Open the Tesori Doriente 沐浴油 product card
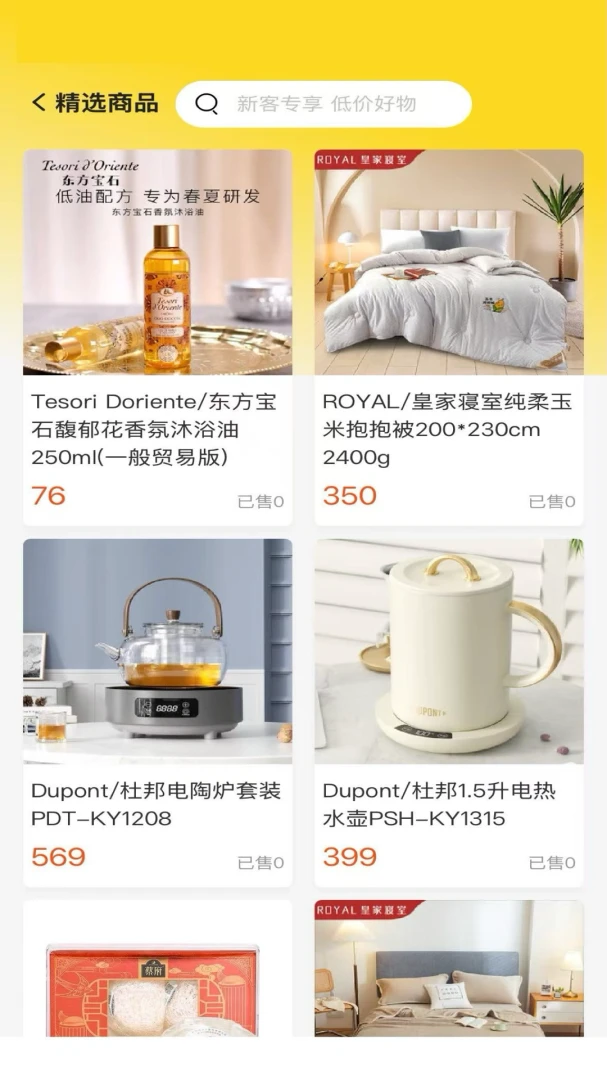The height and width of the screenshot is (1080, 607). pos(158,338)
